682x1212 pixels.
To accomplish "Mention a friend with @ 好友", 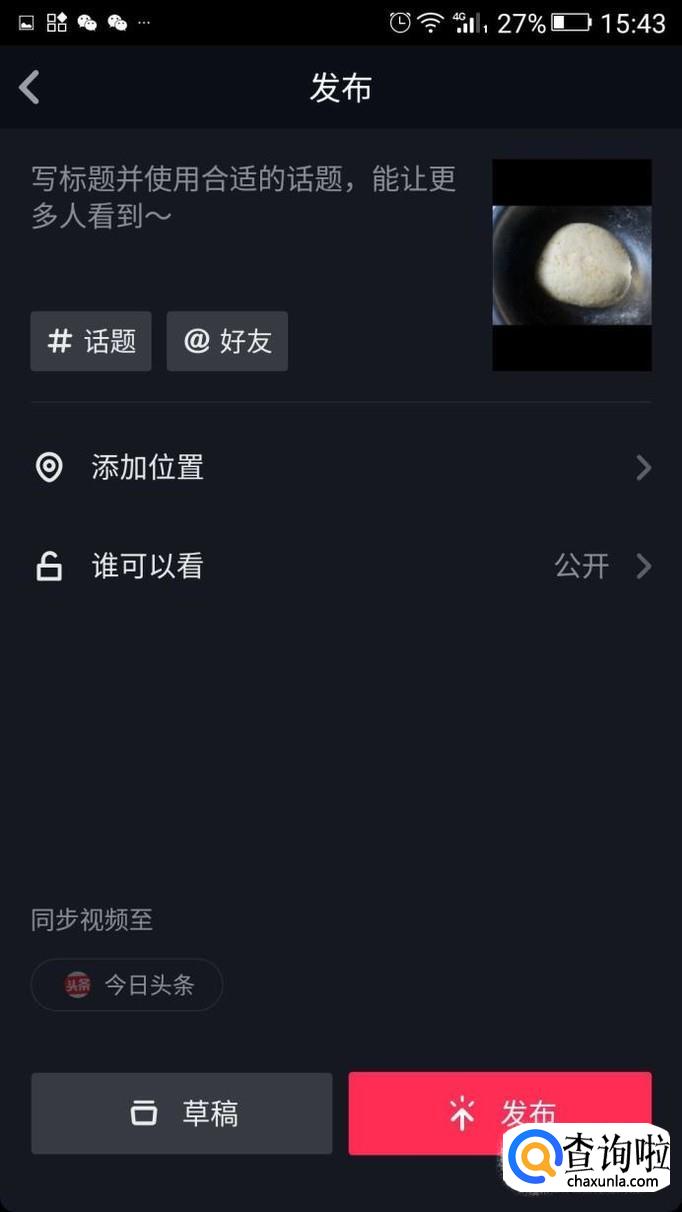I will pos(227,341).
